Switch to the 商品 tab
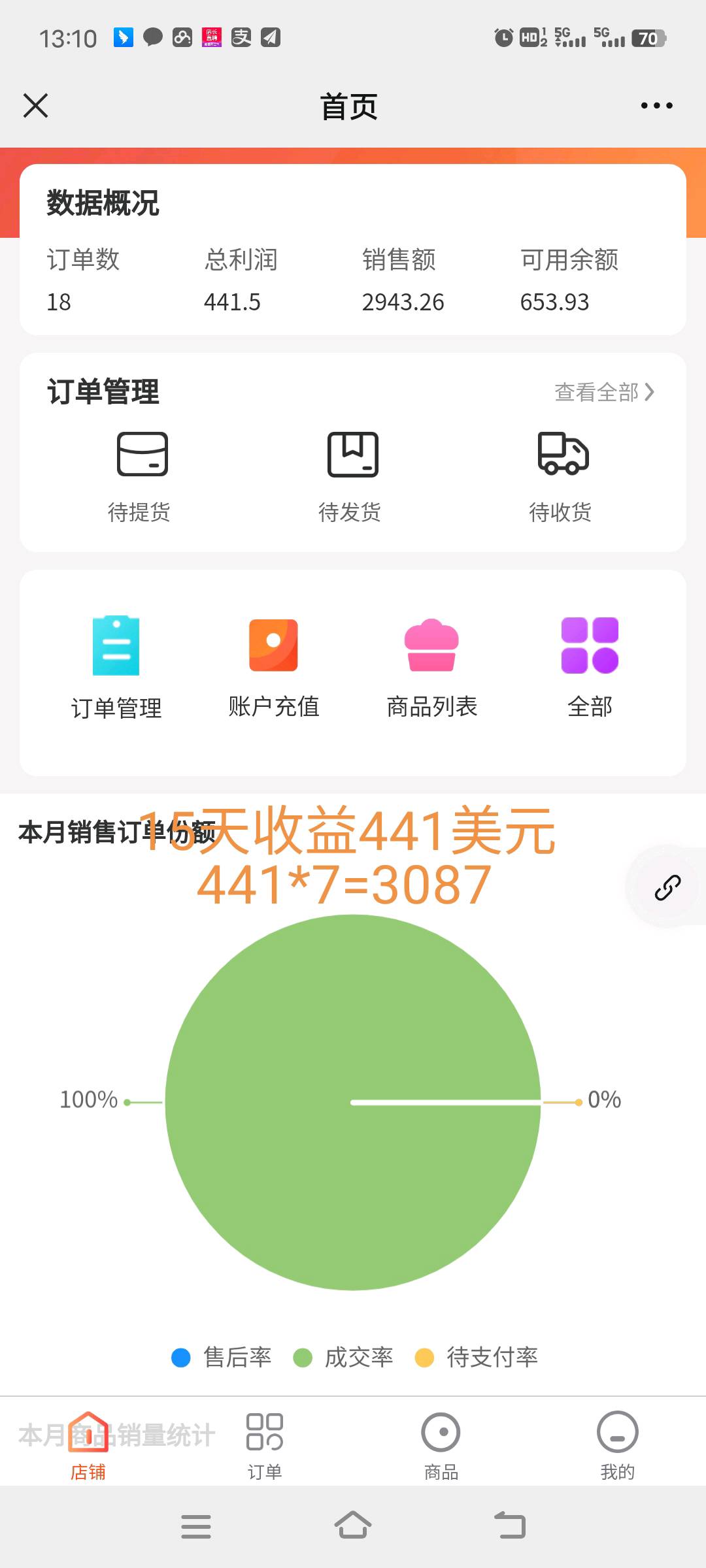 441,1445
